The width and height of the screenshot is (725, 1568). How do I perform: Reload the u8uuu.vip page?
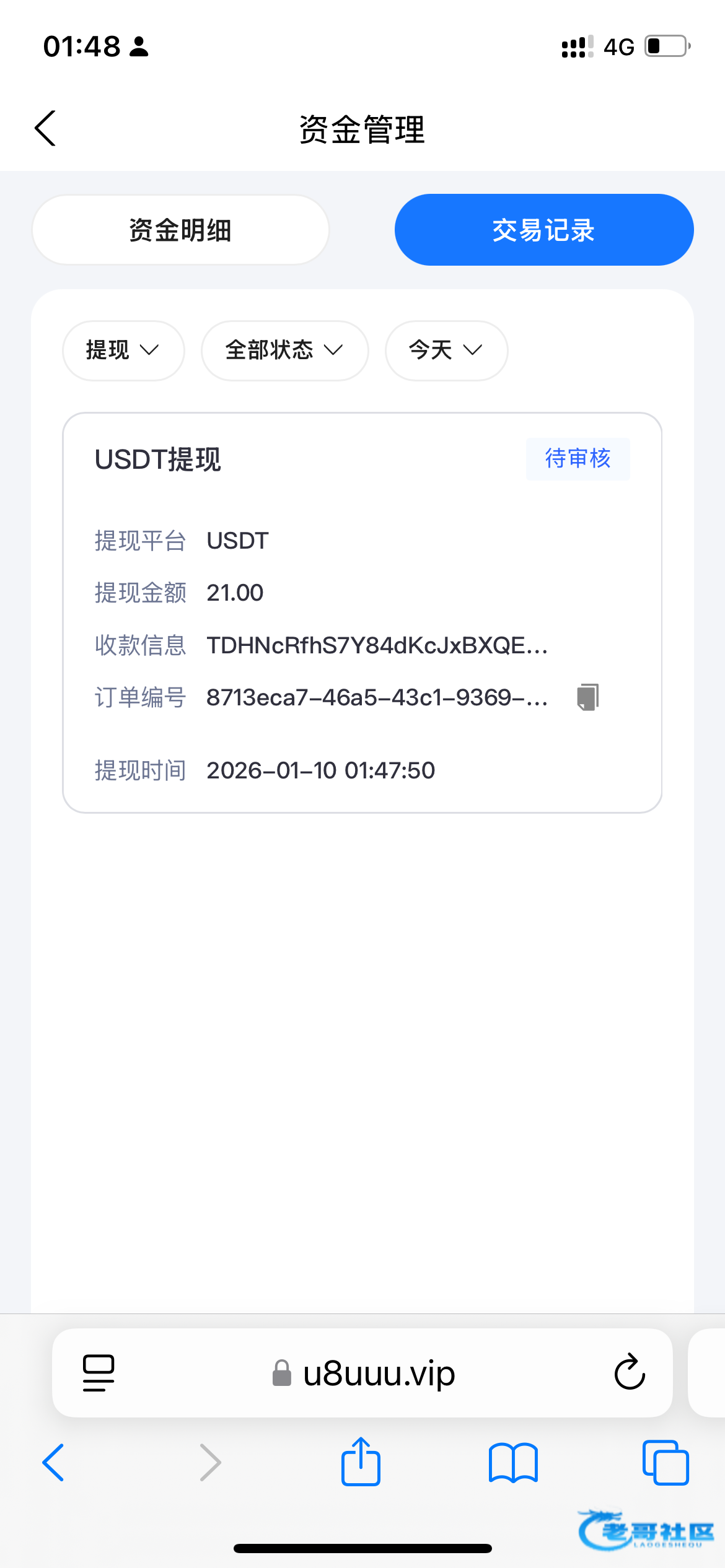coord(630,1372)
